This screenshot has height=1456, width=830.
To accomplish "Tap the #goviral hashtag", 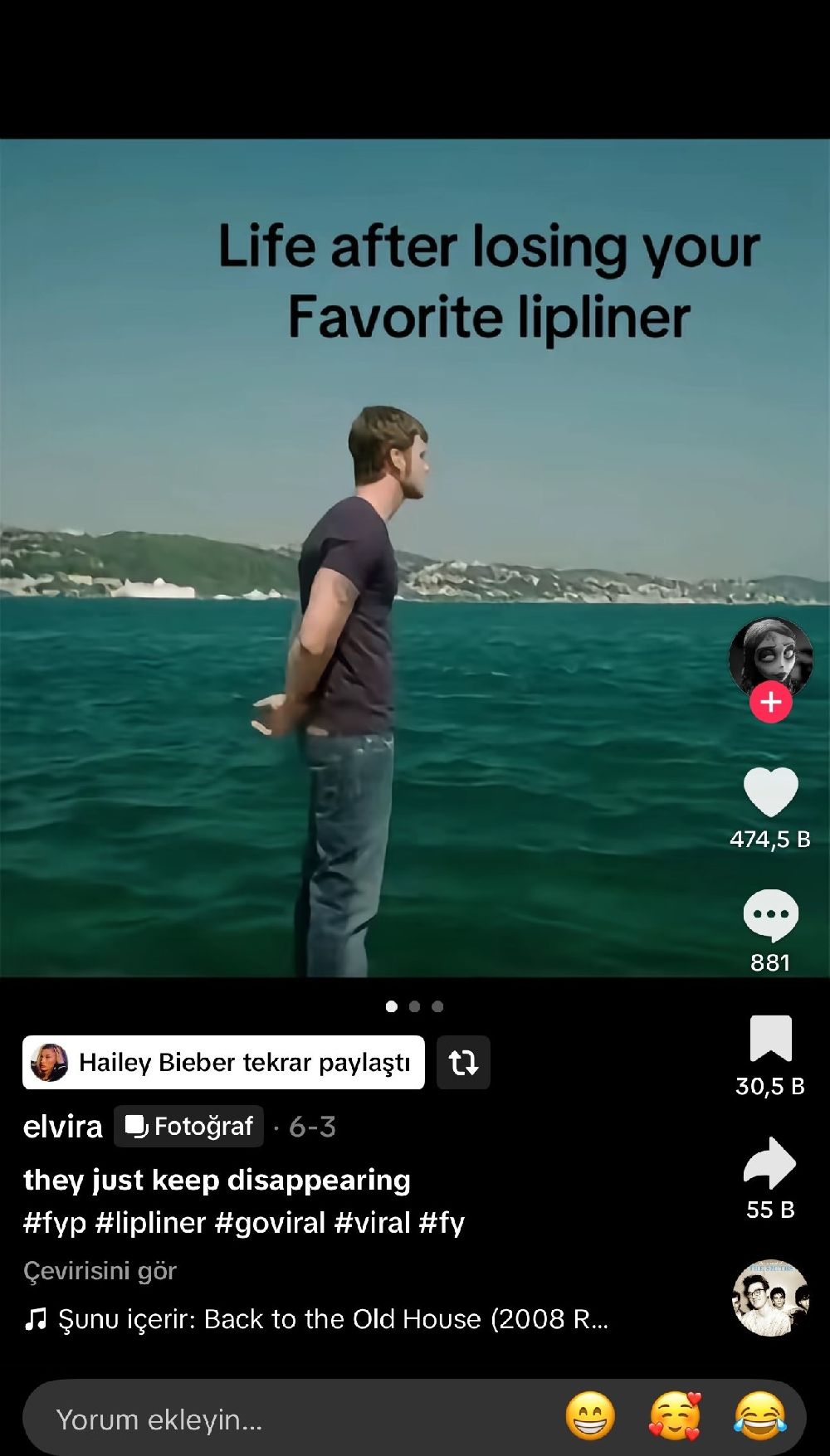I will [x=270, y=1222].
